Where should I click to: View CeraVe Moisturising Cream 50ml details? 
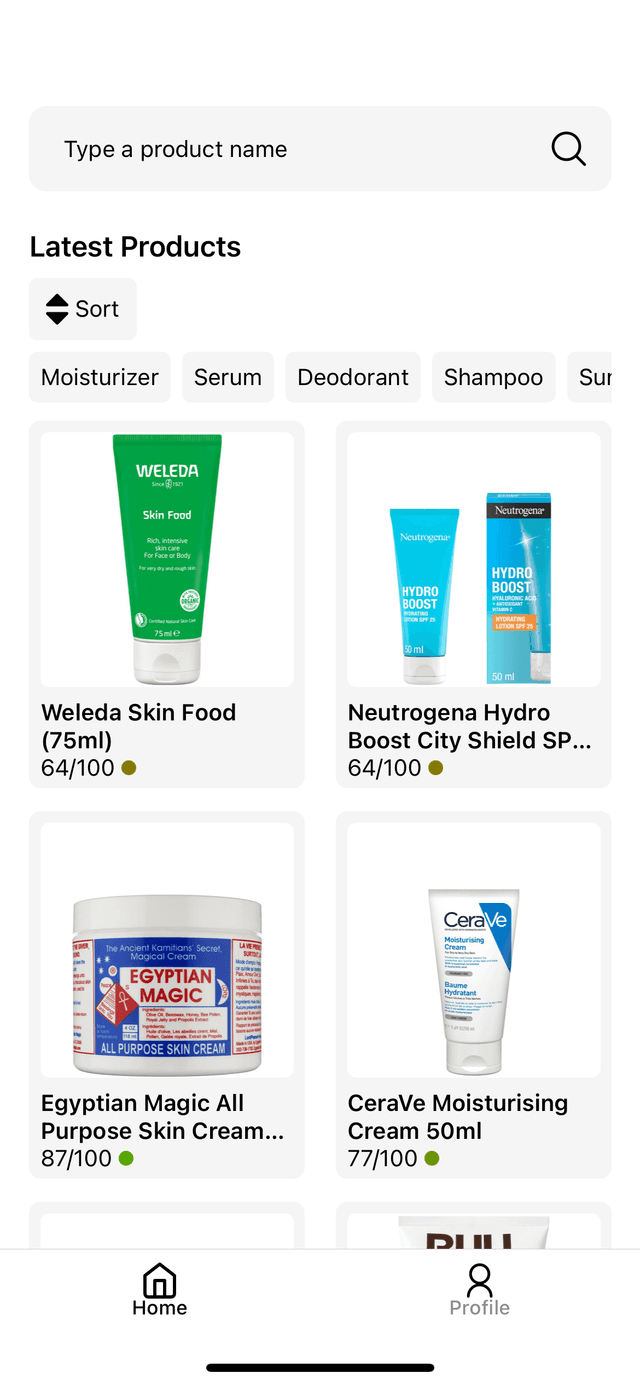(473, 994)
